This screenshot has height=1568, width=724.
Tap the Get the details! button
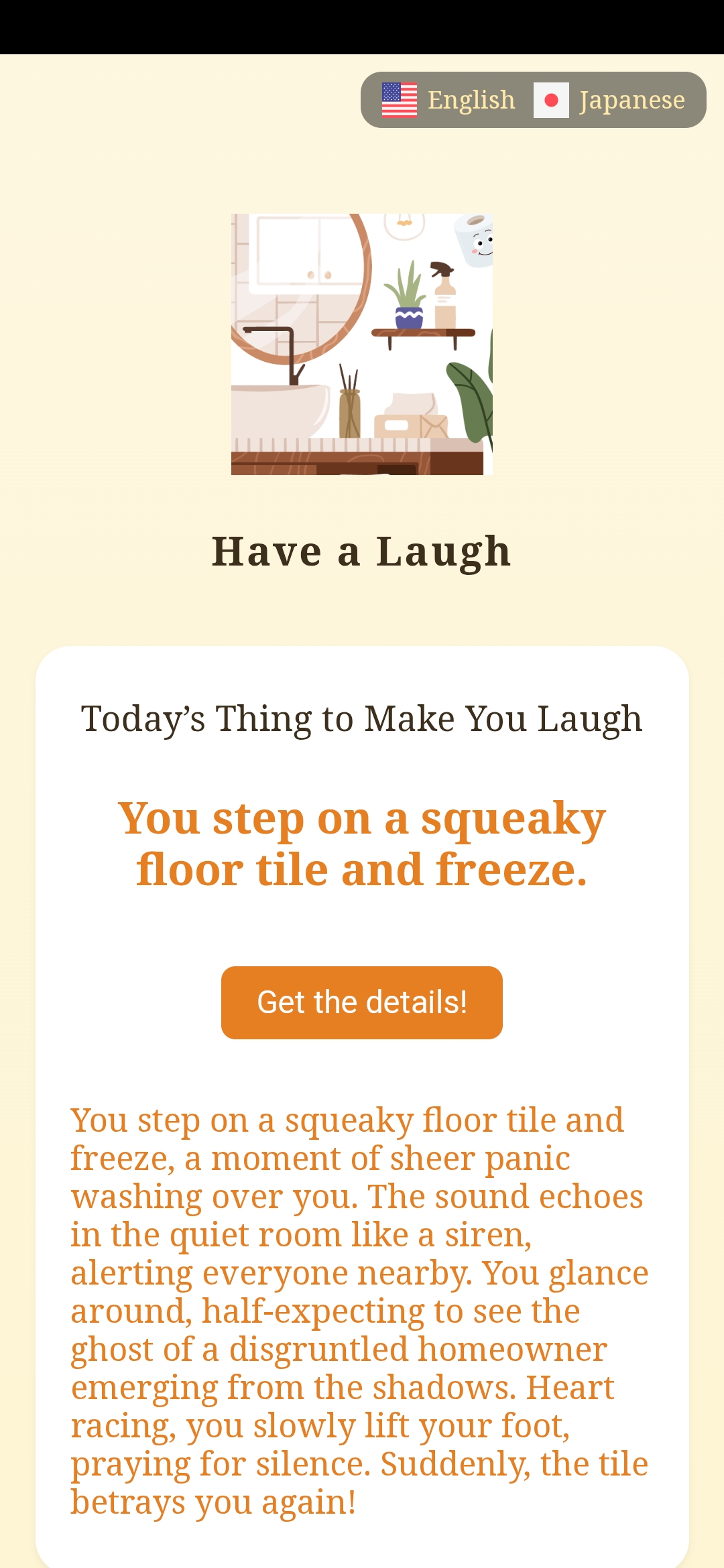(x=362, y=1002)
